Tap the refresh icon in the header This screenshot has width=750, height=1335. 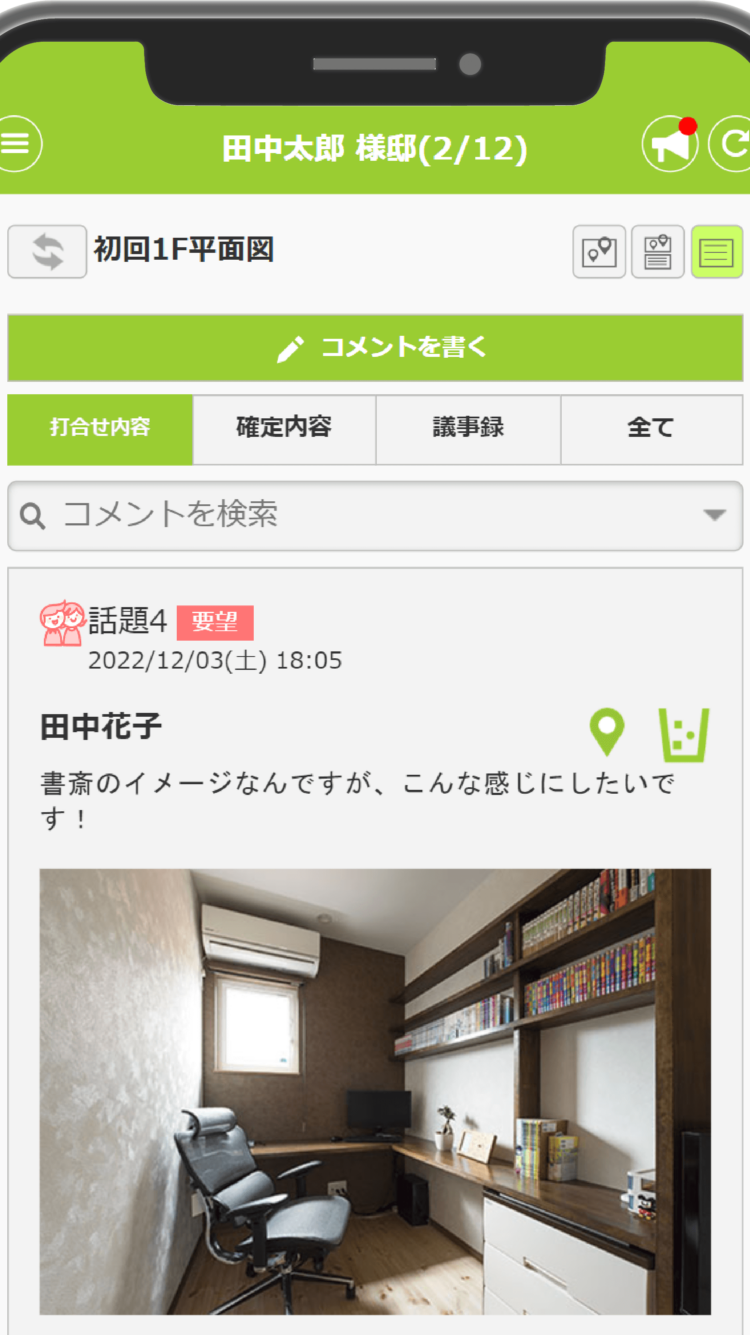(x=732, y=144)
